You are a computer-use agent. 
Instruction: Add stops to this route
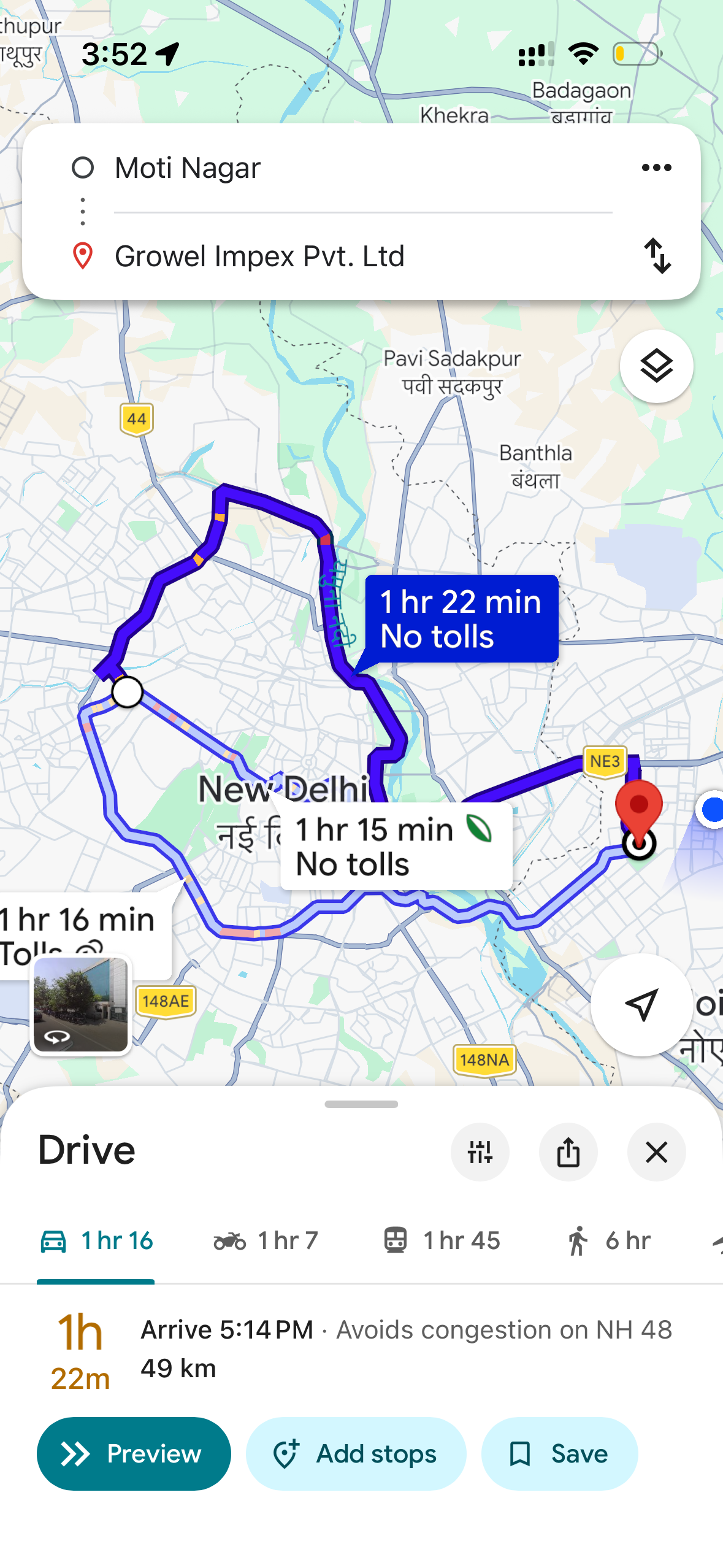coord(356,1454)
